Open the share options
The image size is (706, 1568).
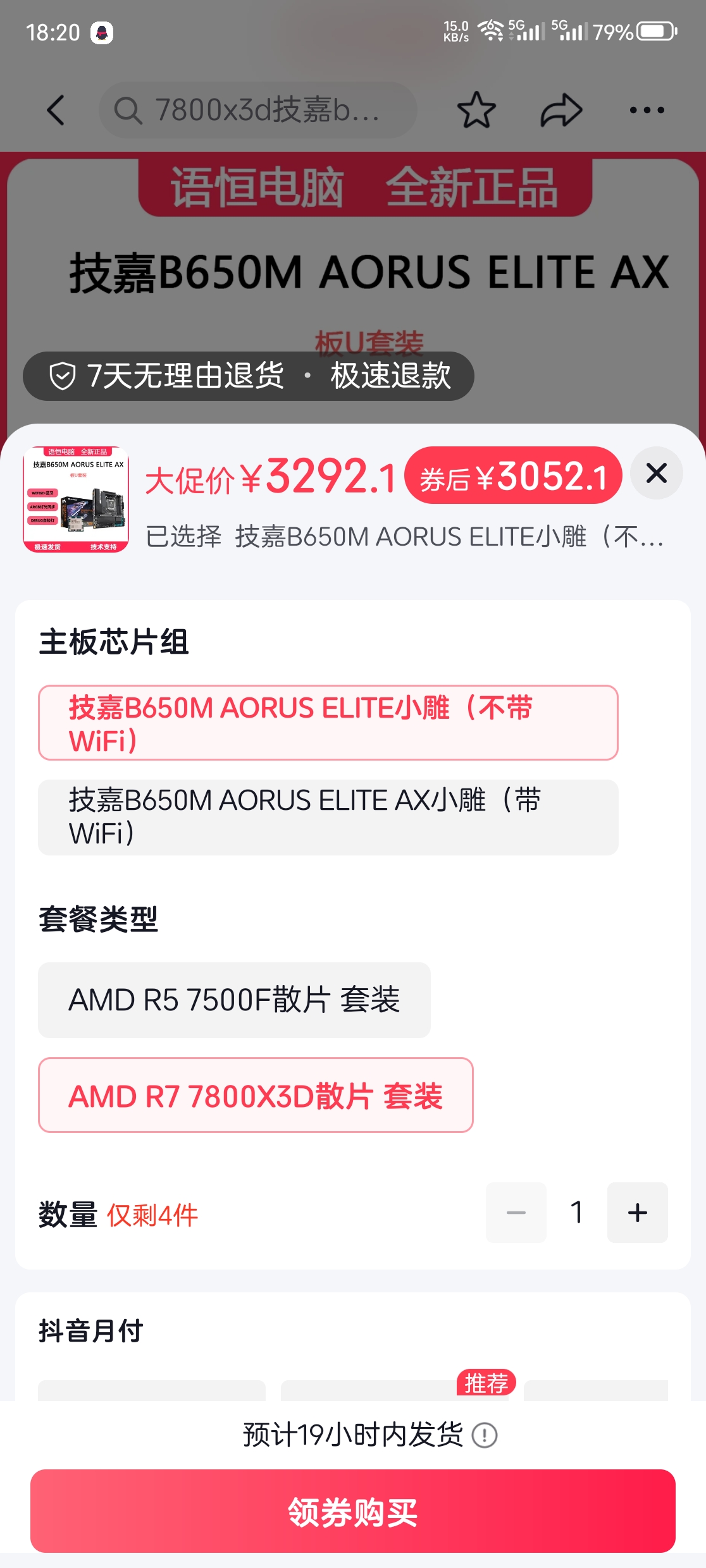pyautogui.click(x=559, y=109)
